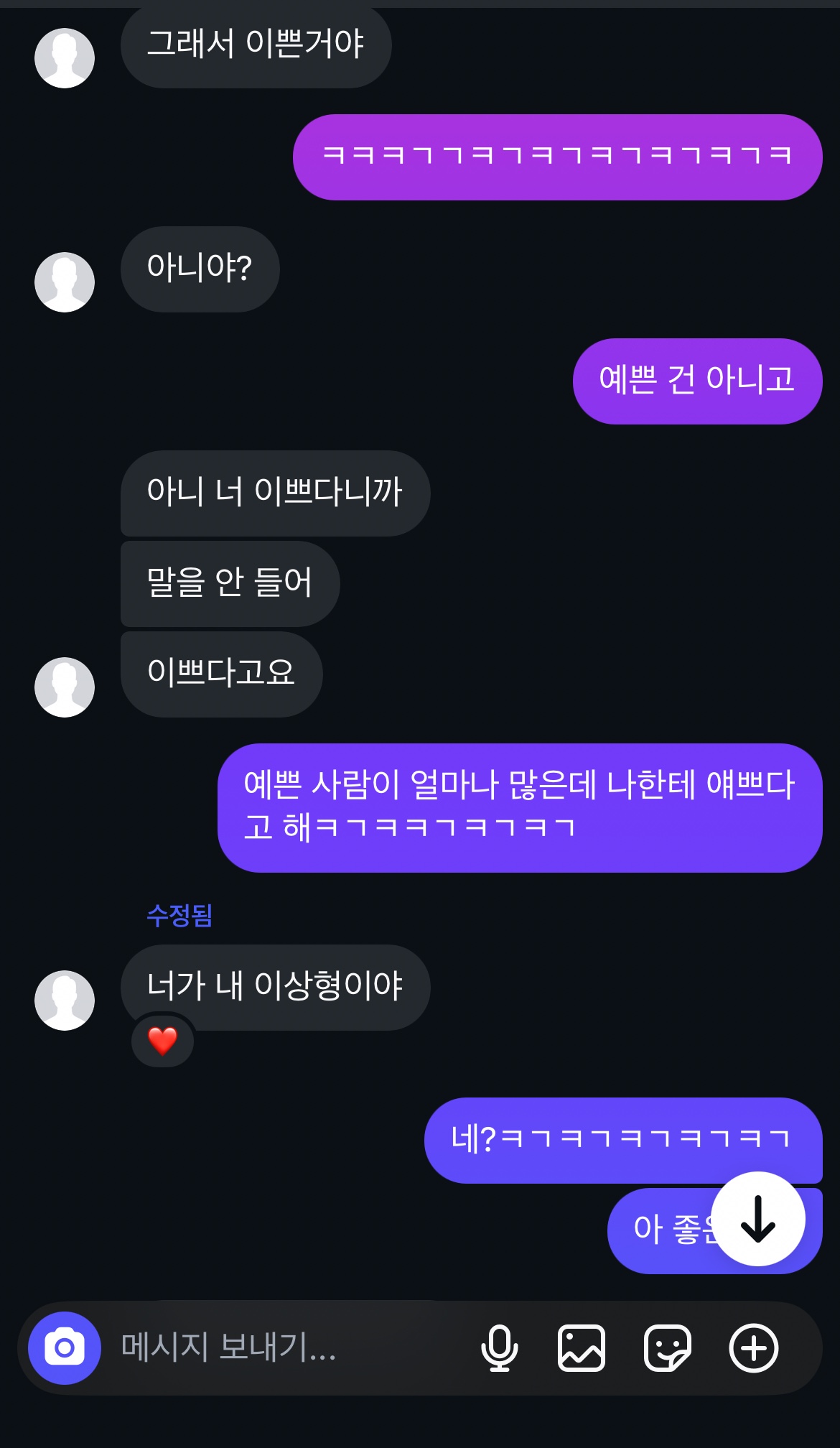Open the camera from the message bar

coord(65,1348)
